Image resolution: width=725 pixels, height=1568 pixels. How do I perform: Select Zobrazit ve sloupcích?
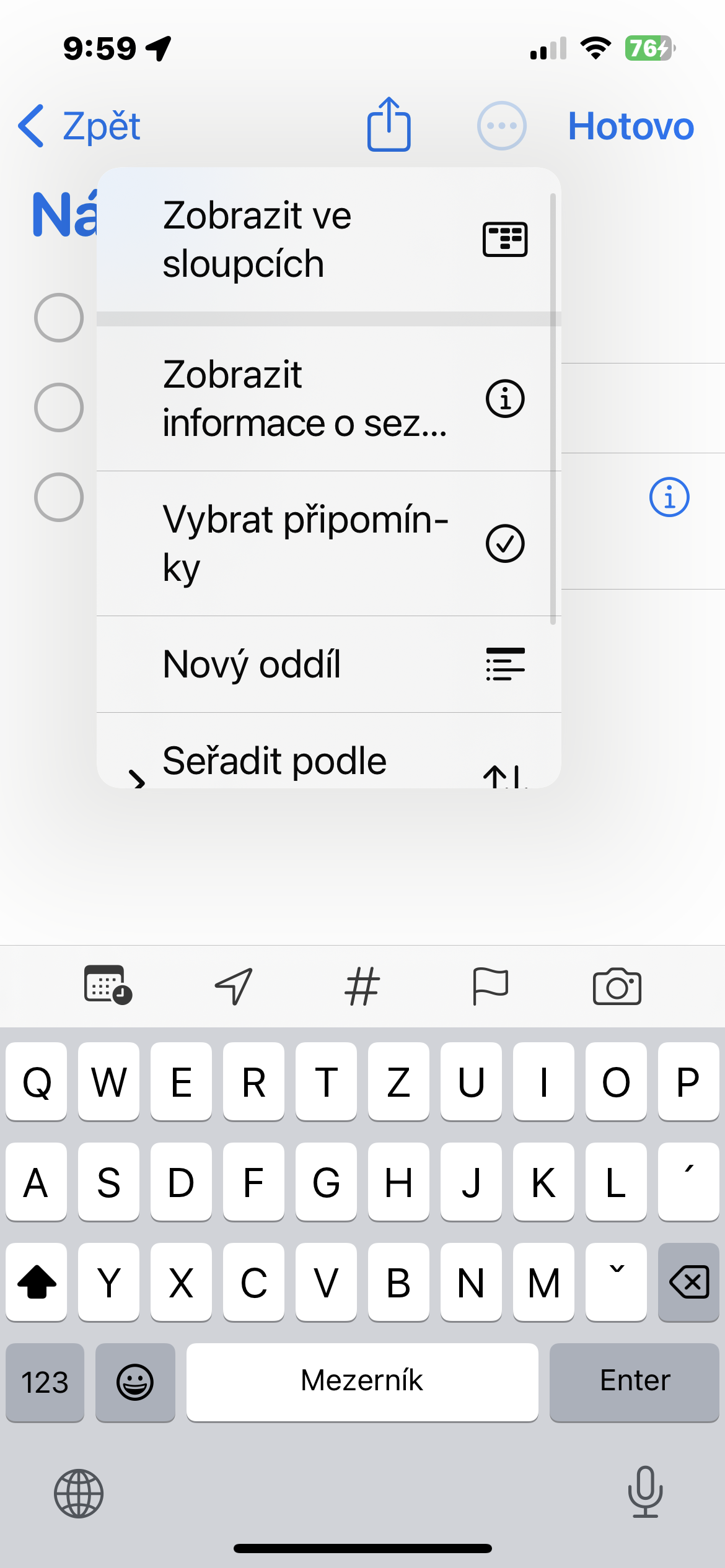coord(328,239)
